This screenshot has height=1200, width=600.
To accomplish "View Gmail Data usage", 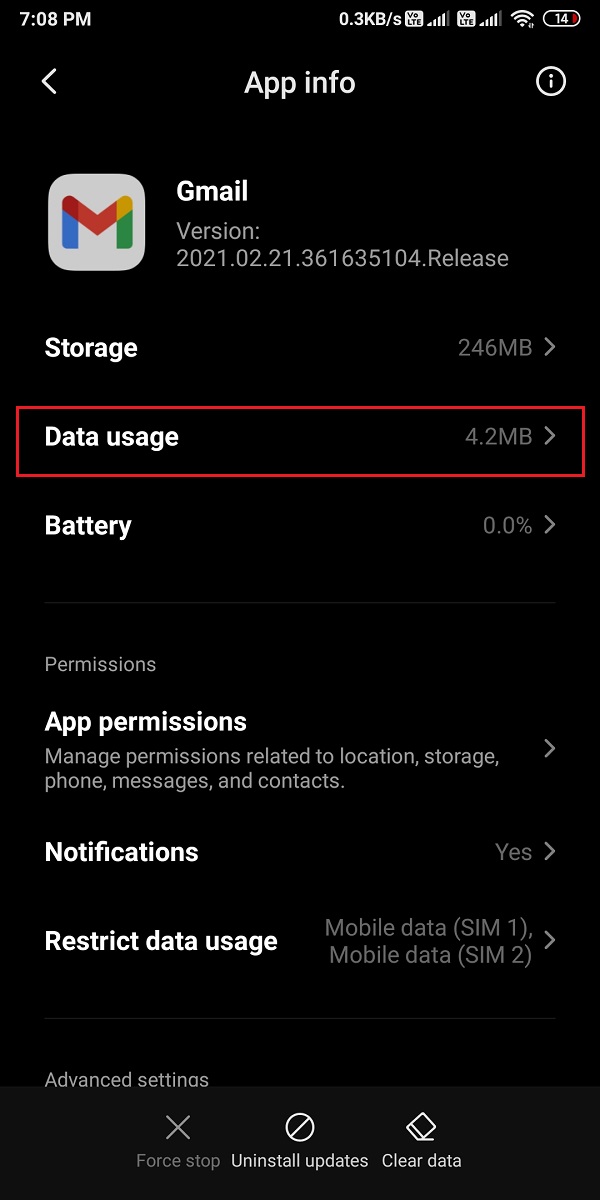I will click(300, 437).
